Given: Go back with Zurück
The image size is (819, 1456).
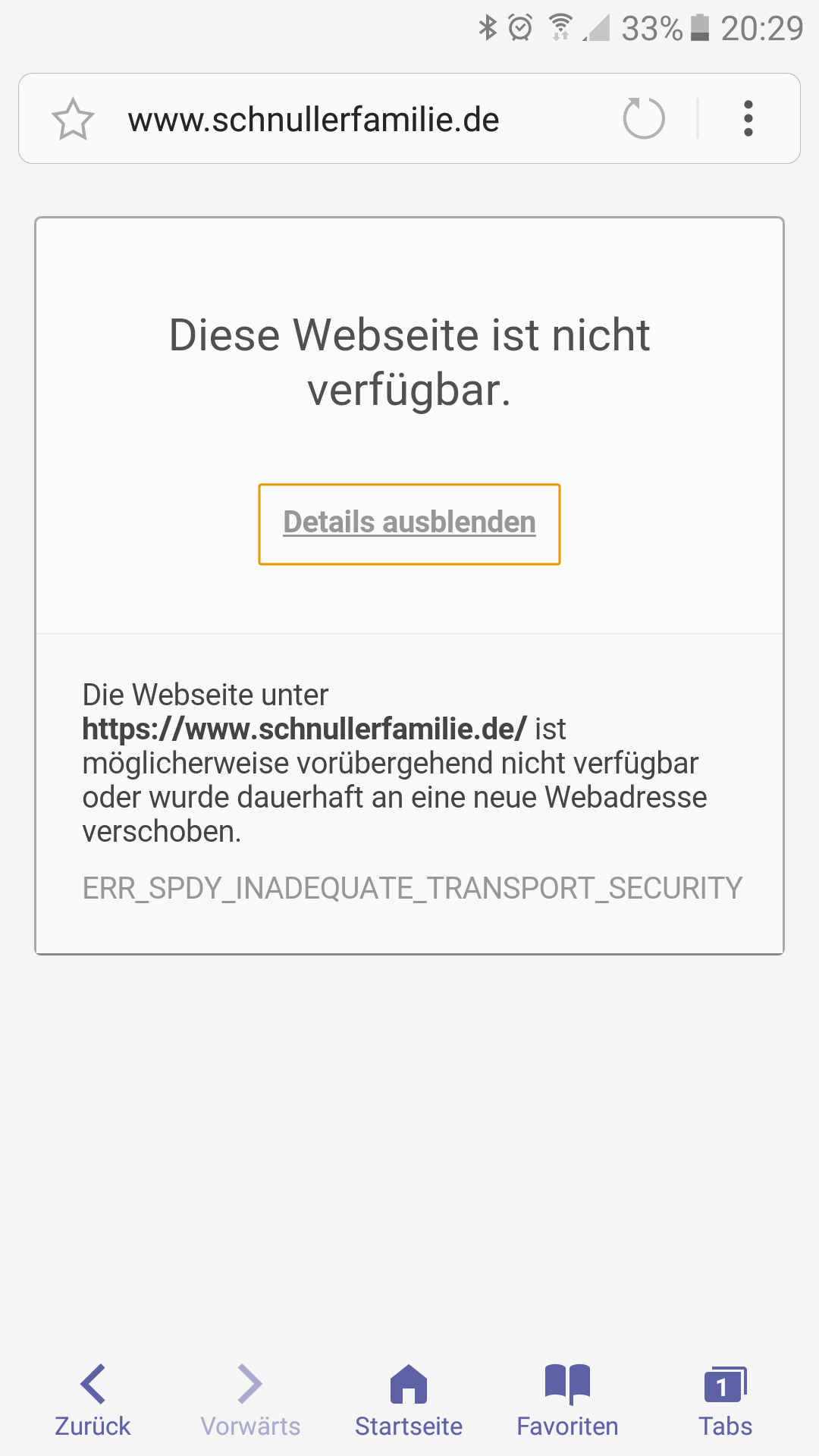Looking at the screenshot, I should (93, 1401).
